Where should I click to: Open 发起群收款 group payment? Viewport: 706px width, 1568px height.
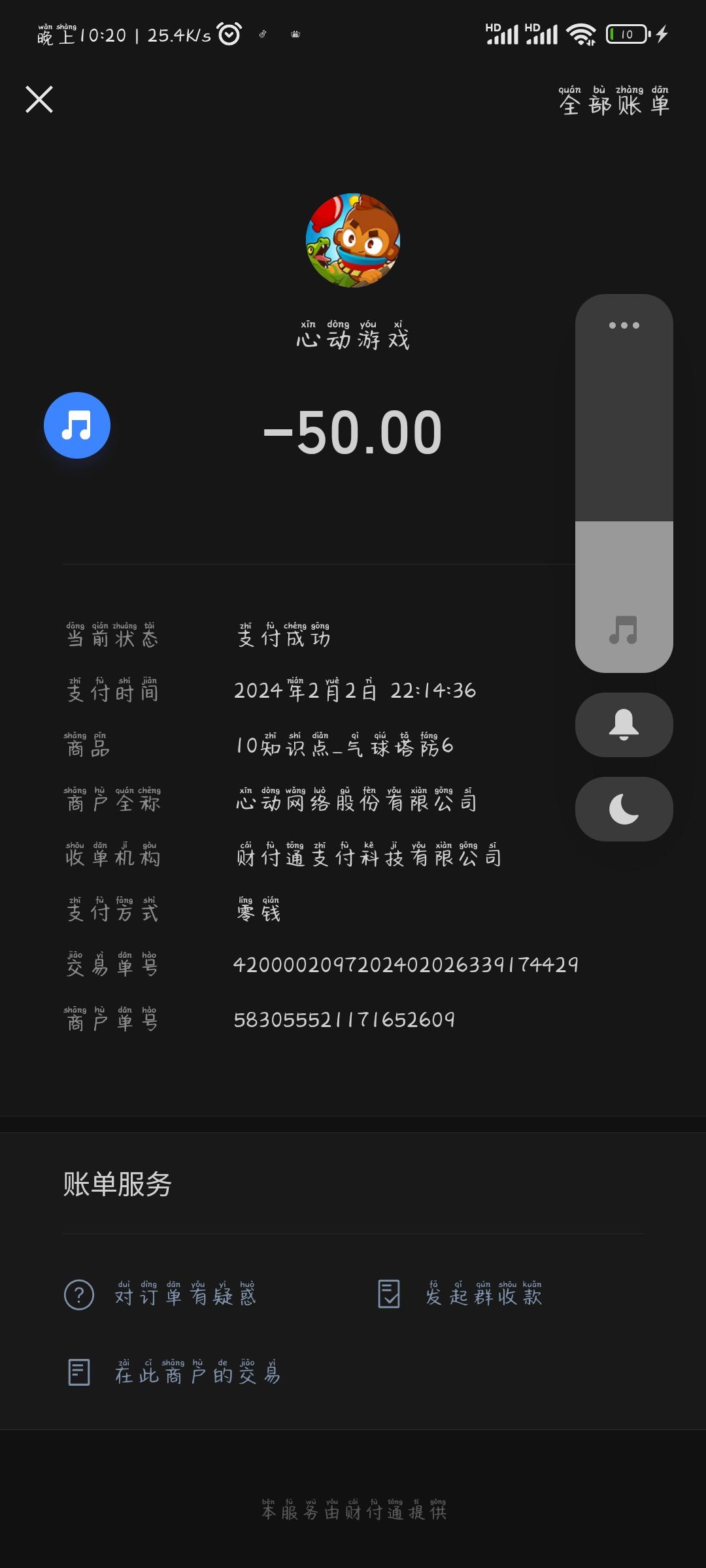484,1296
